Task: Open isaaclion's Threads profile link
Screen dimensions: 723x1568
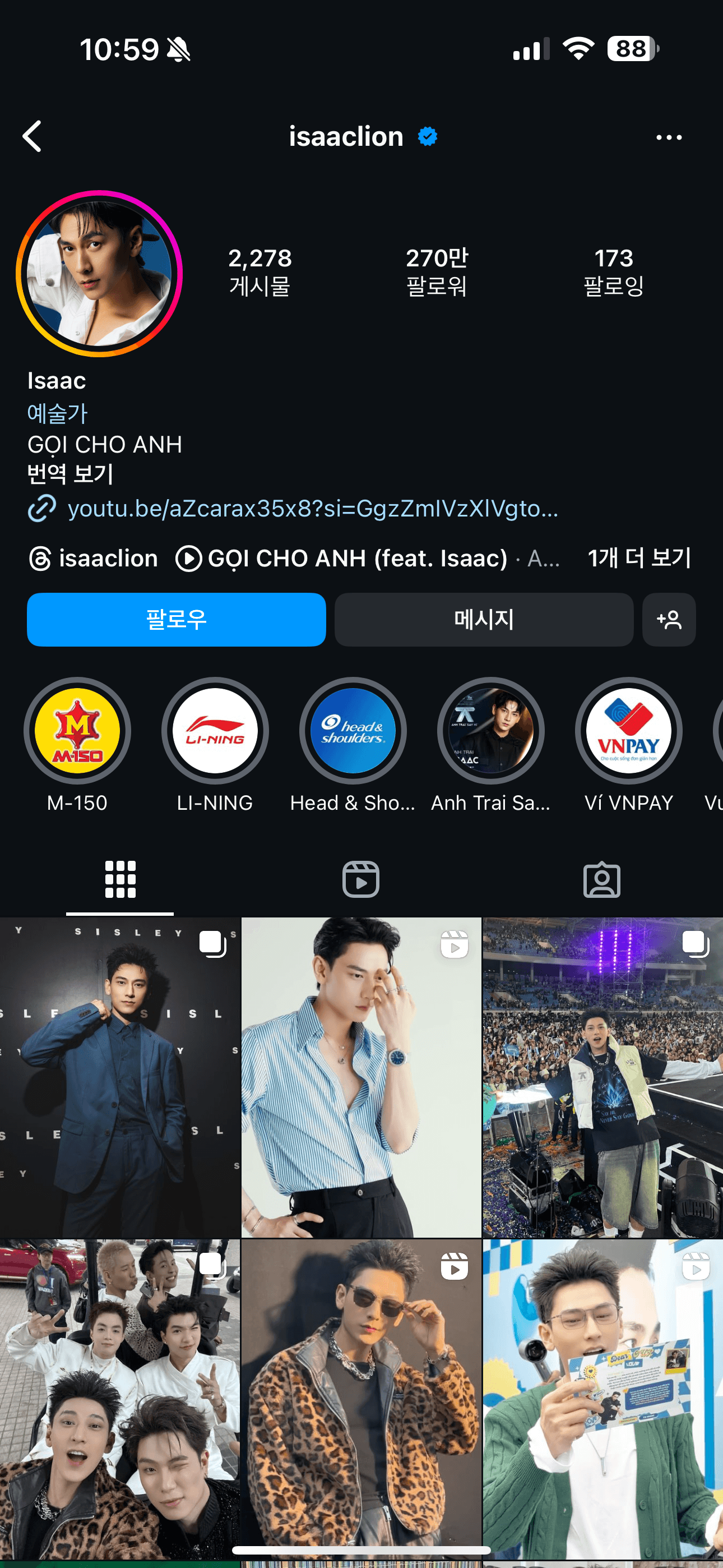Action: (94, 558)
